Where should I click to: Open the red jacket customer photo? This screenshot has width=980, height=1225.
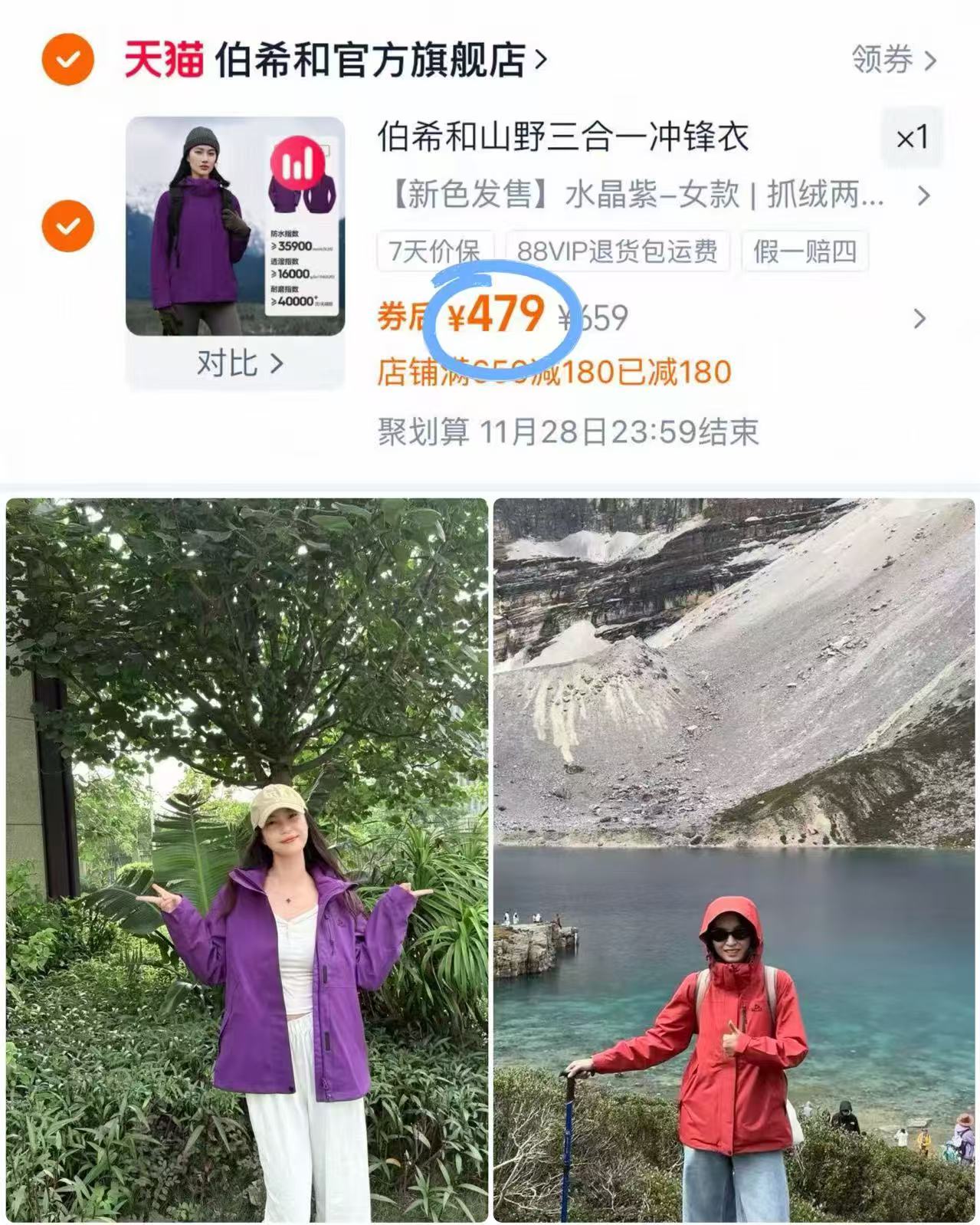[736, 859]
